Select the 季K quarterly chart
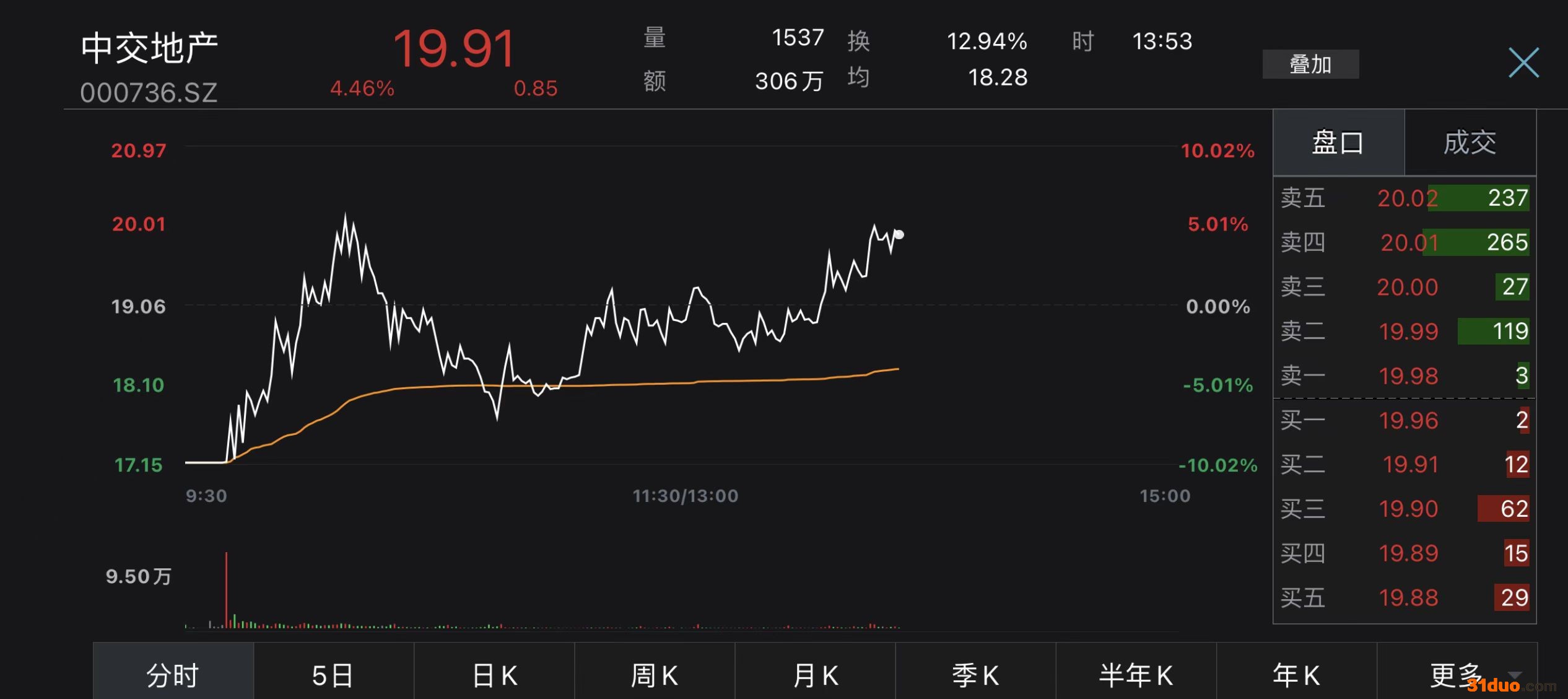The height and width of the screenshot is (699, 1568). click(x=975, y=674)
